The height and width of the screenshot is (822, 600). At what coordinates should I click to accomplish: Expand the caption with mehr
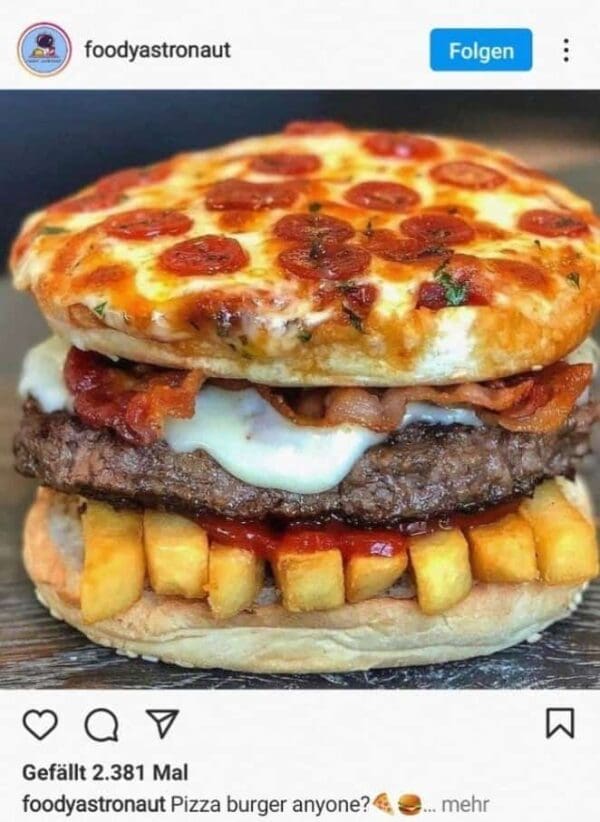click(x=465, y=804)
